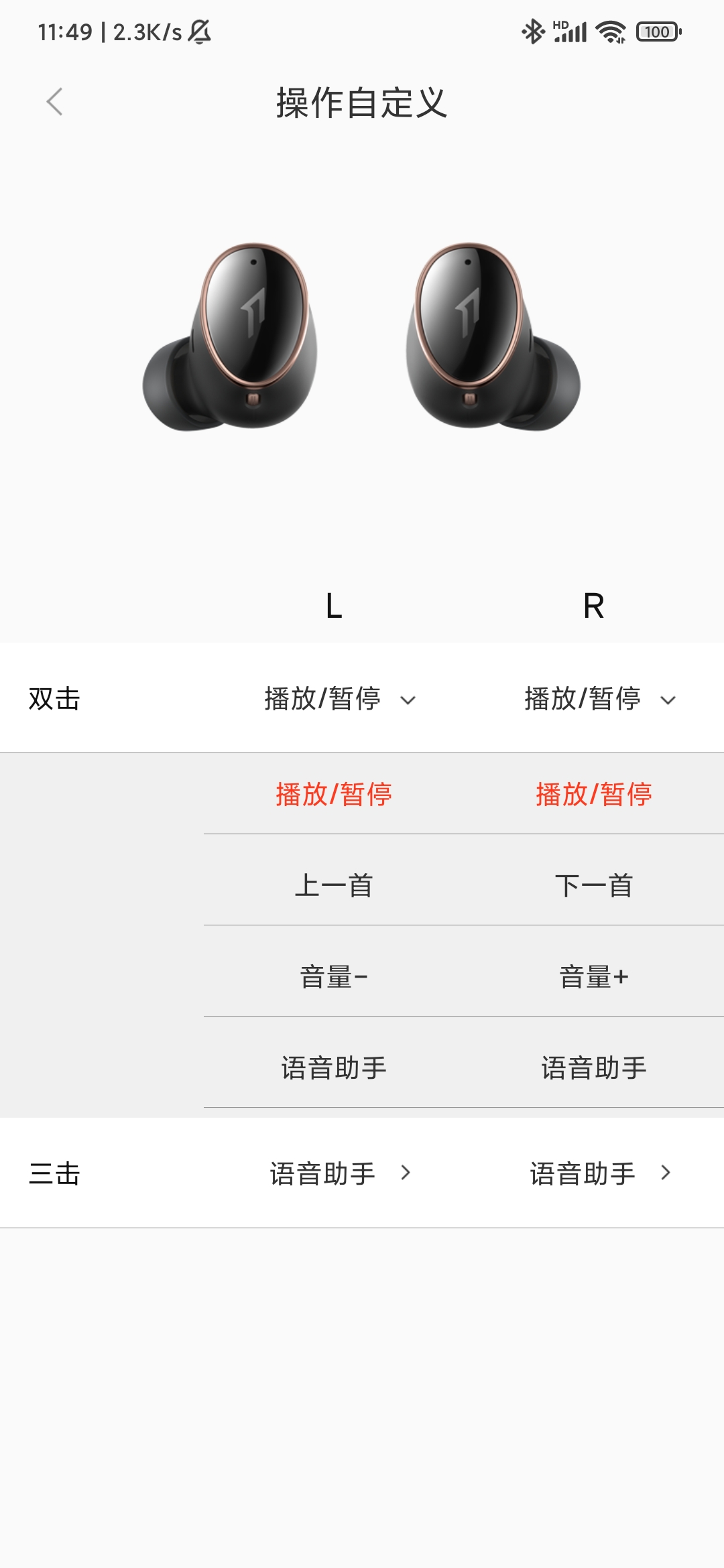Set right double-tap to 音量+
Screen dimensions: 724x1568
pyautogui.click(x=593, y=977)
